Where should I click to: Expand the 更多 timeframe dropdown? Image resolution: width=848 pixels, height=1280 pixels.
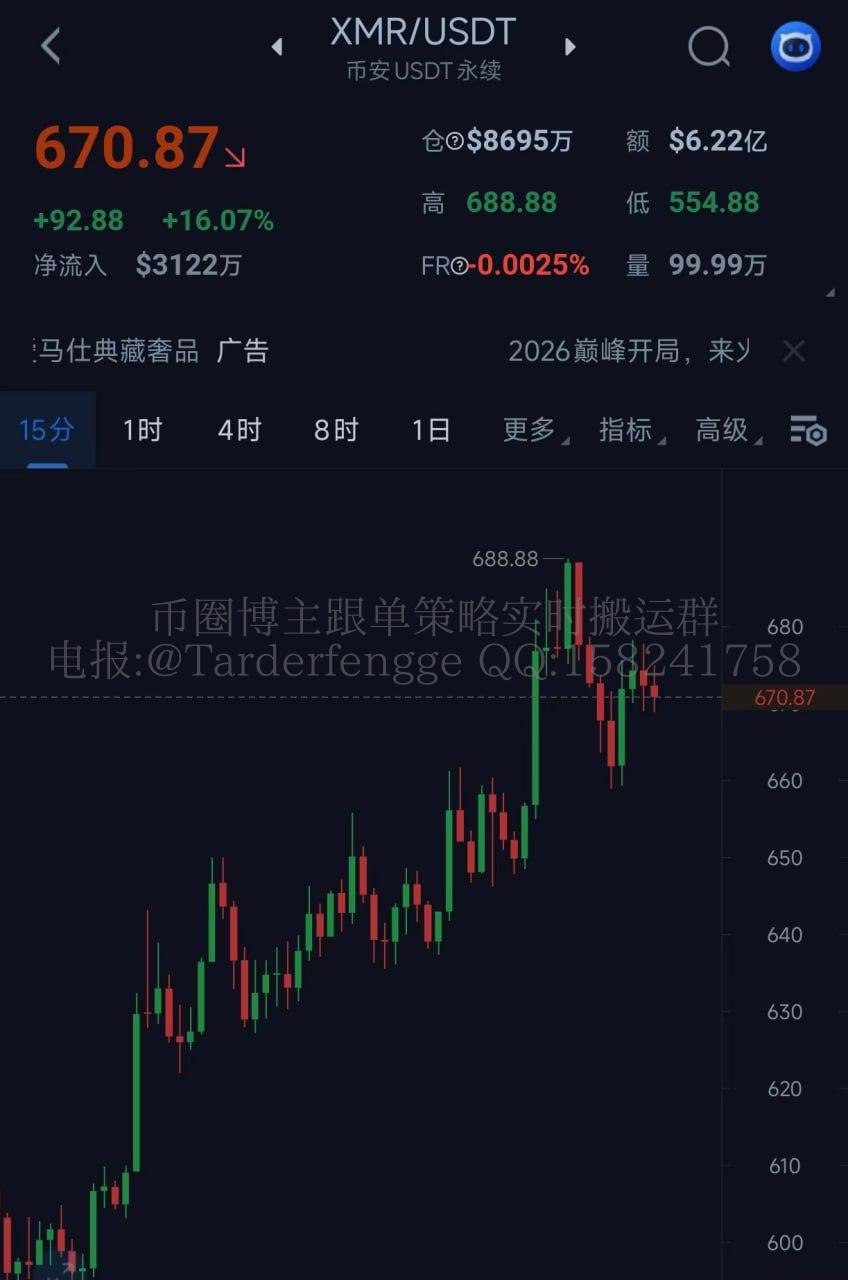pos(530,430)
